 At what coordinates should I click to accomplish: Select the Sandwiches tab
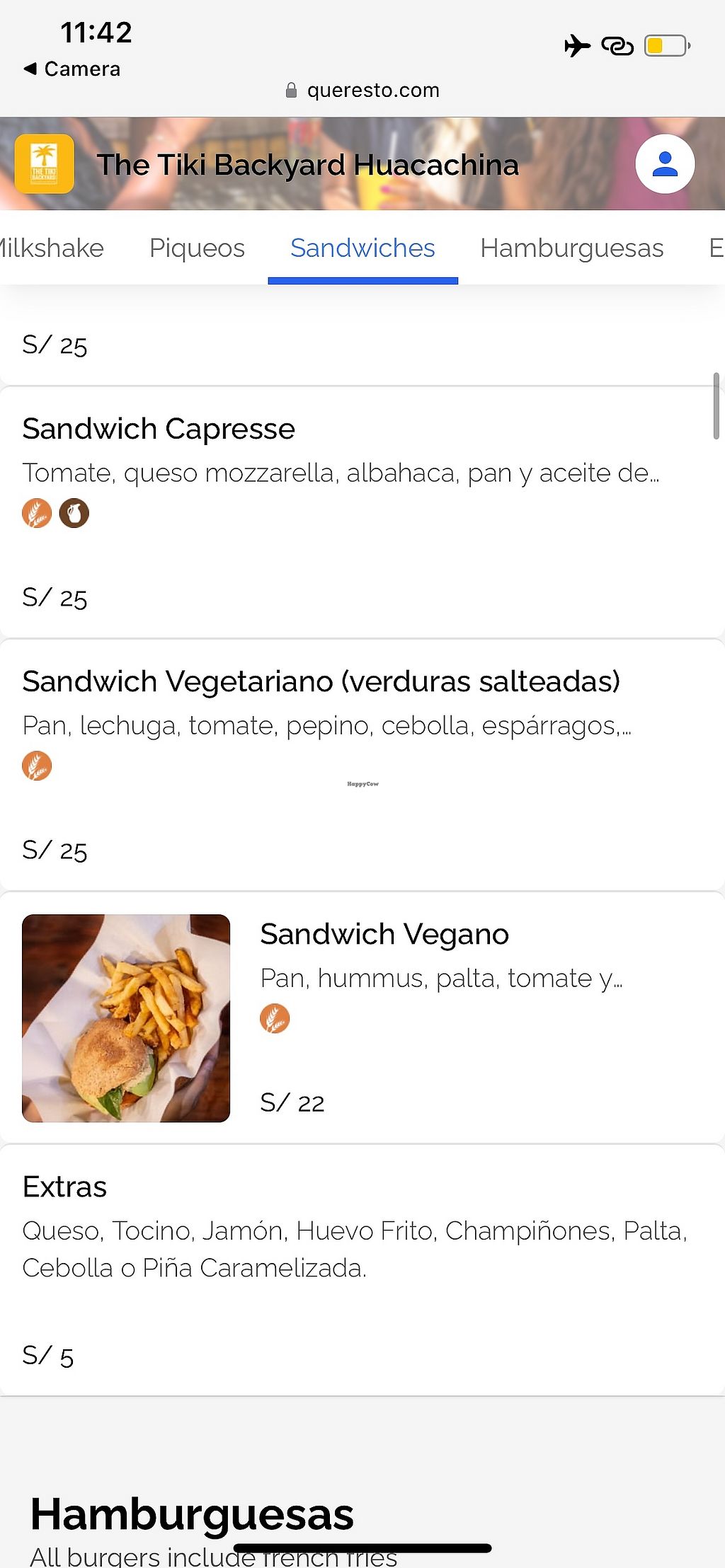tap(362, 248)
